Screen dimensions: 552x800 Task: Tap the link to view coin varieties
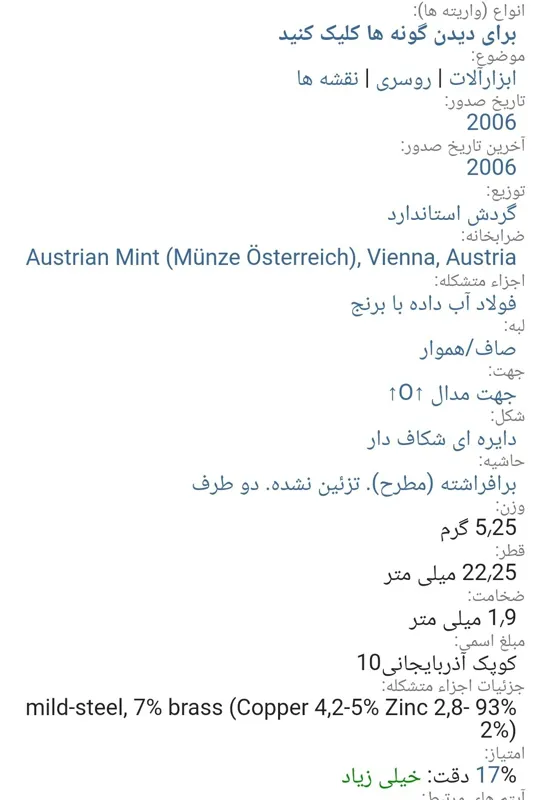pos(397,35)
